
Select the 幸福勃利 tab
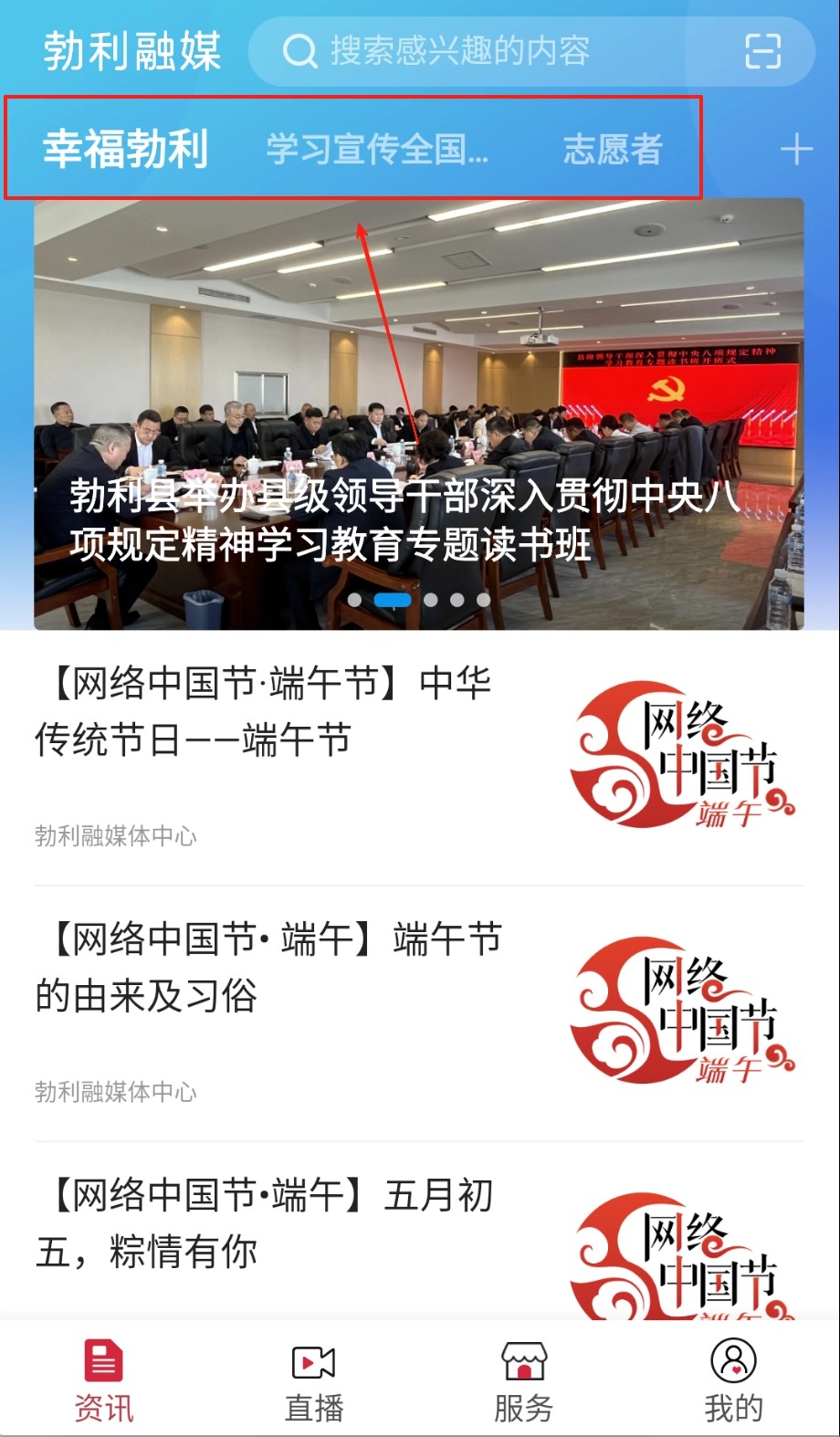126,149
